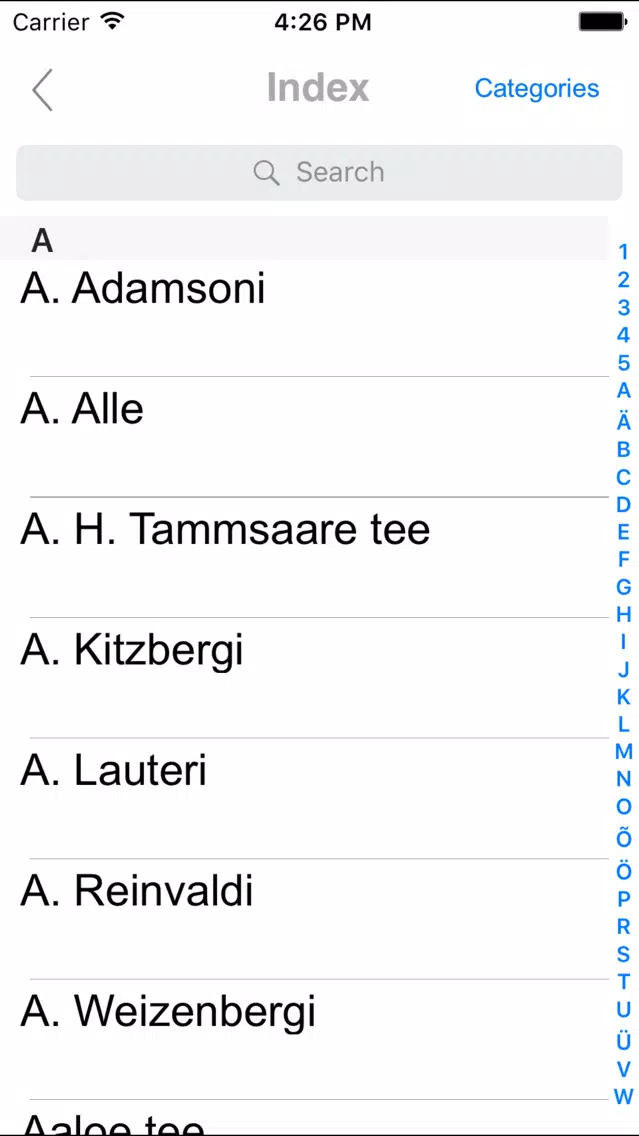The width and height of the screenshot is (639, 1136).
Task: Go back using the back arrow
Action: coord(43,90)
